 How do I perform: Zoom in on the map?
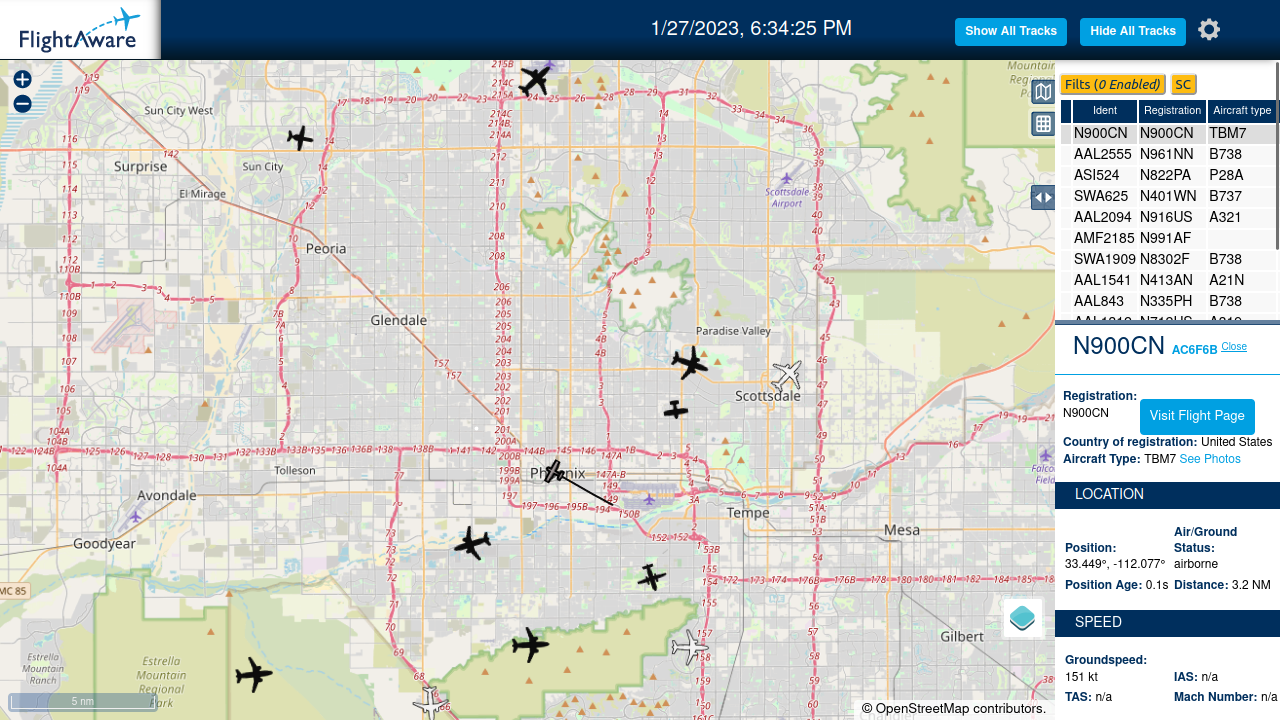(22, 79)
